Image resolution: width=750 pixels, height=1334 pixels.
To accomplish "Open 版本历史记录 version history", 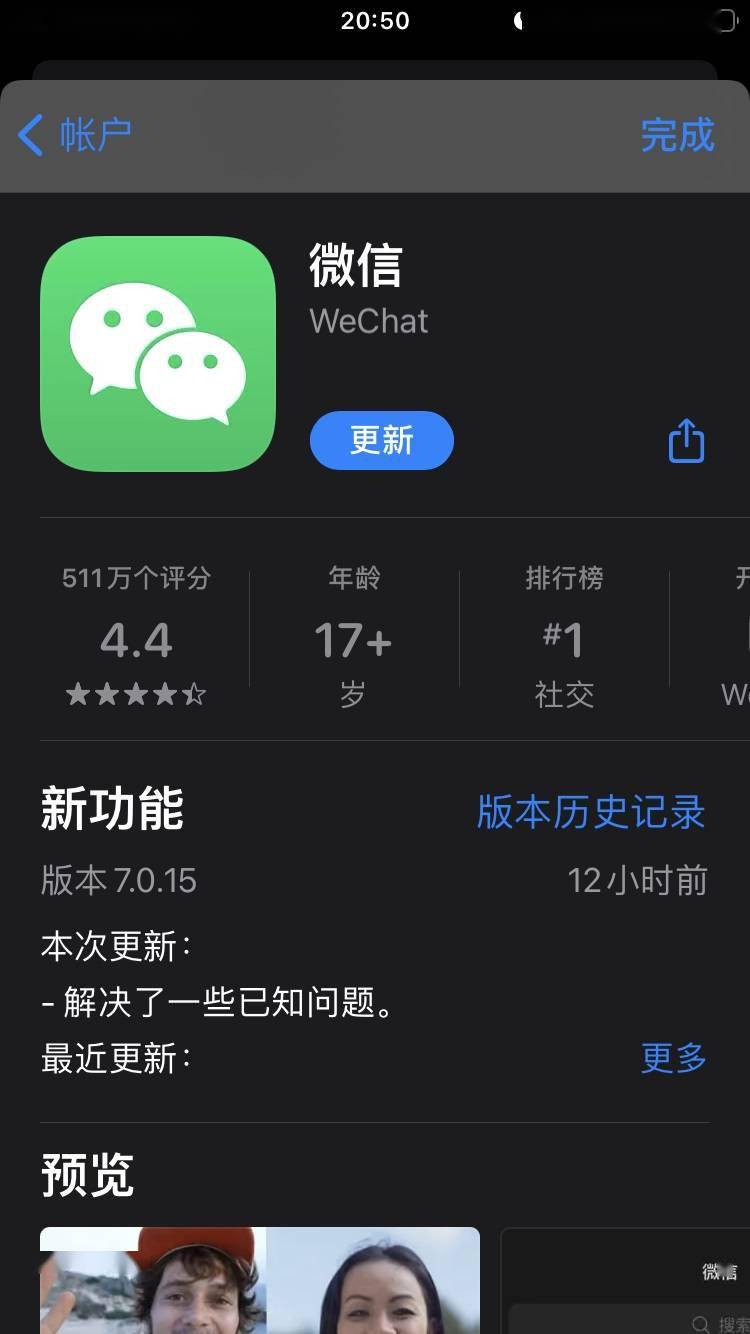I will (x=591, y=812).
